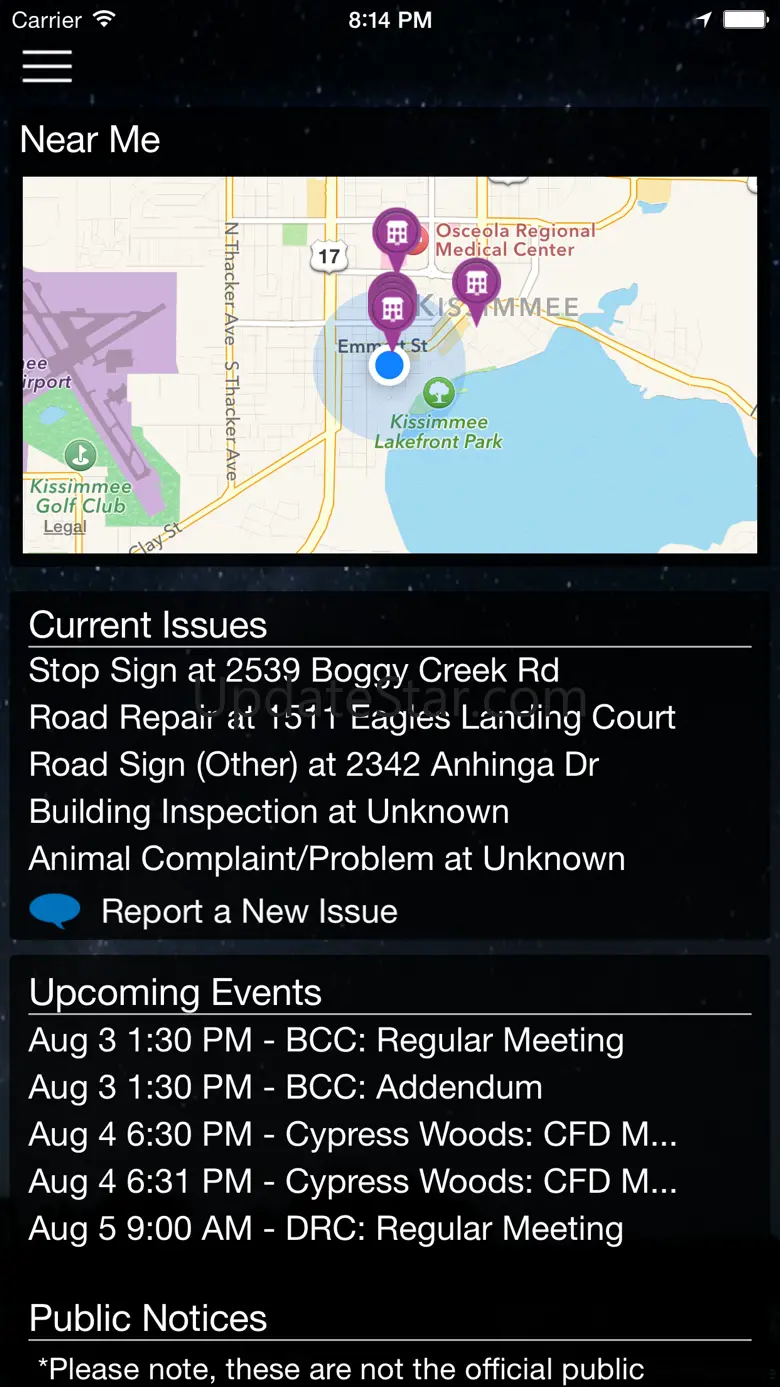Open Road Sign issue at Anhinga Dr
Image resolution: width=780 pixels, height=1387 pixels.
click(313, 764)
